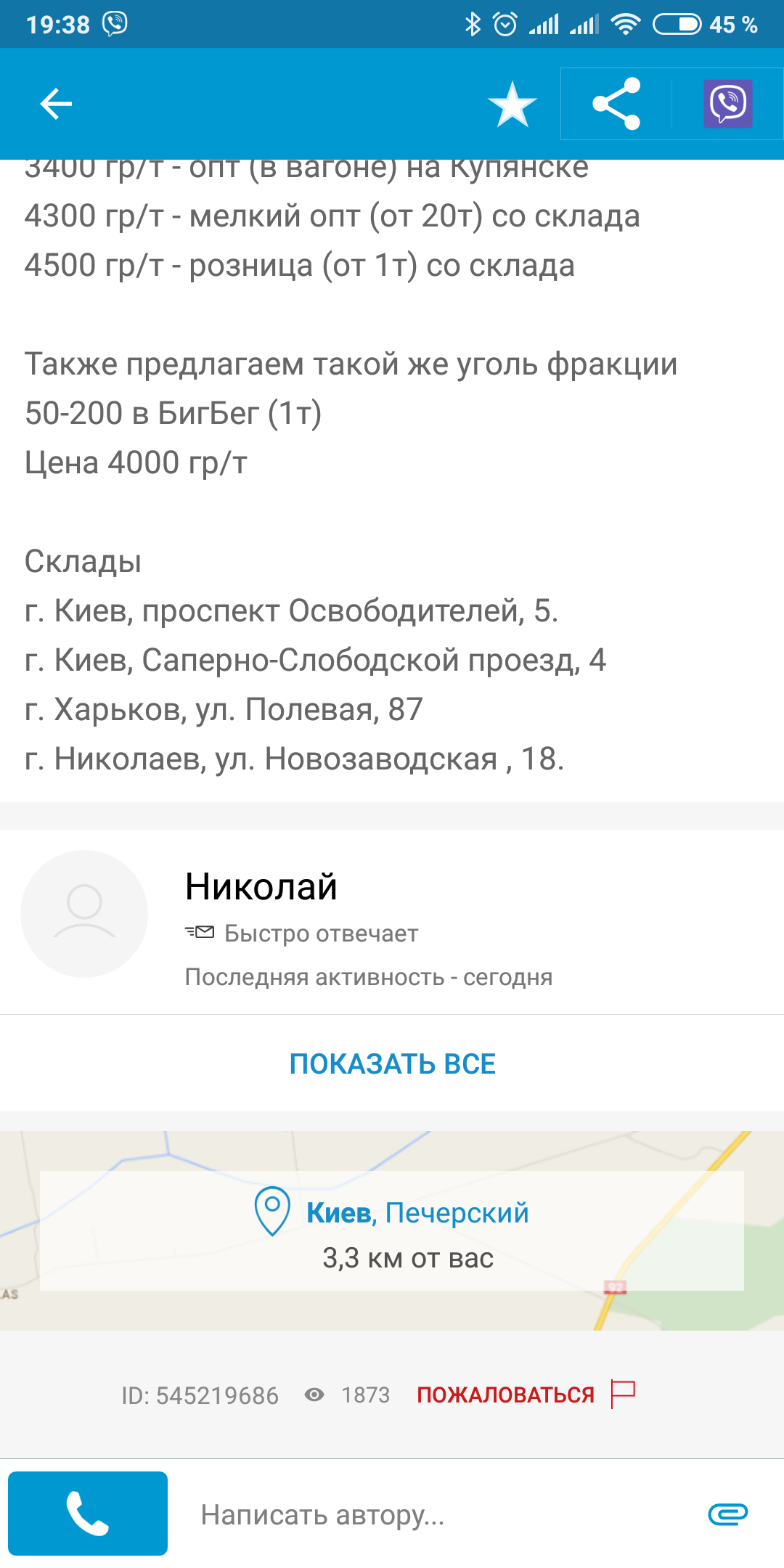Focus the Написать автору message field
Viewport: 784px width, 1568px height.
click(x=436, y=1514)
